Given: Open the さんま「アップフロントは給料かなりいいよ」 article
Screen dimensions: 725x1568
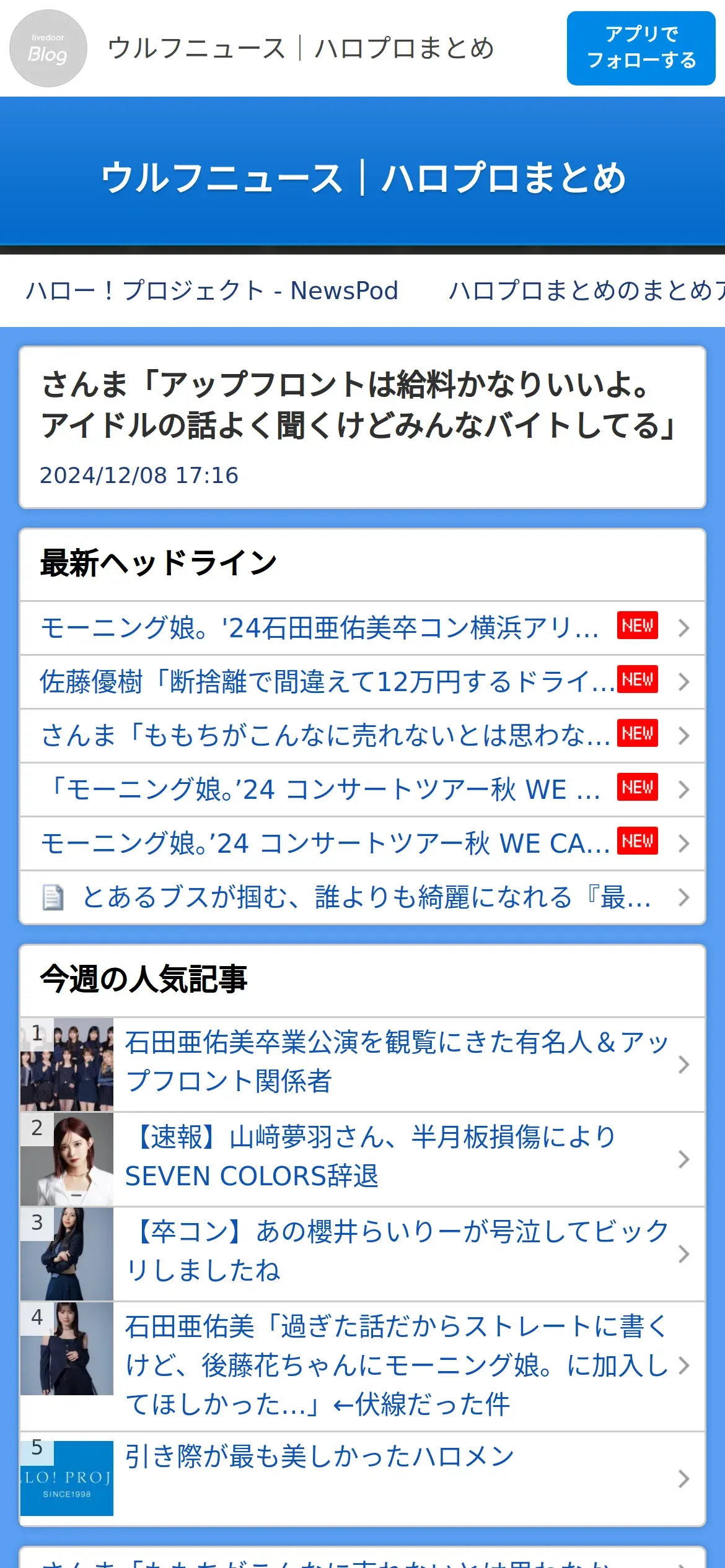Looking at the screenshot, I should point(362,427).
